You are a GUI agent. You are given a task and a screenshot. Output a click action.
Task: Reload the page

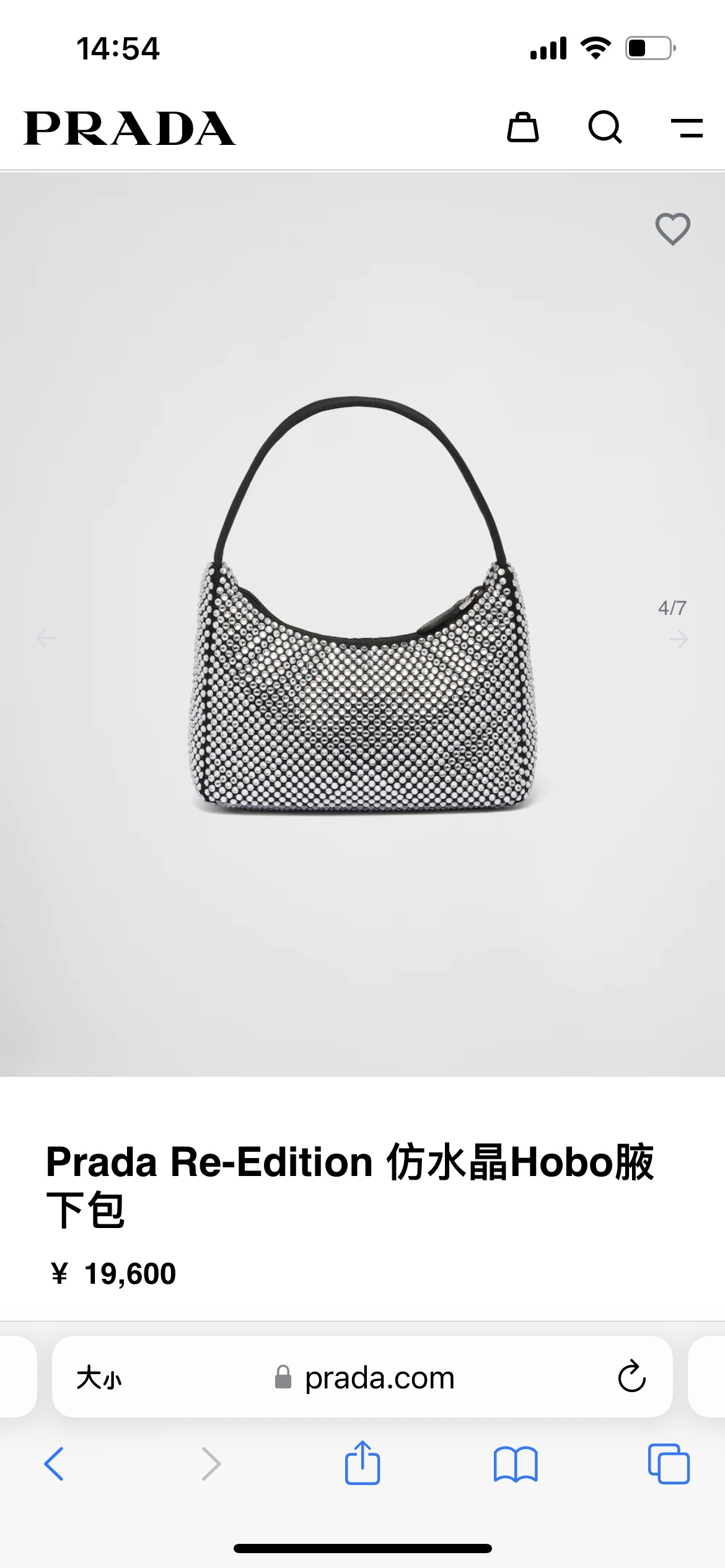pos(631,1377)
